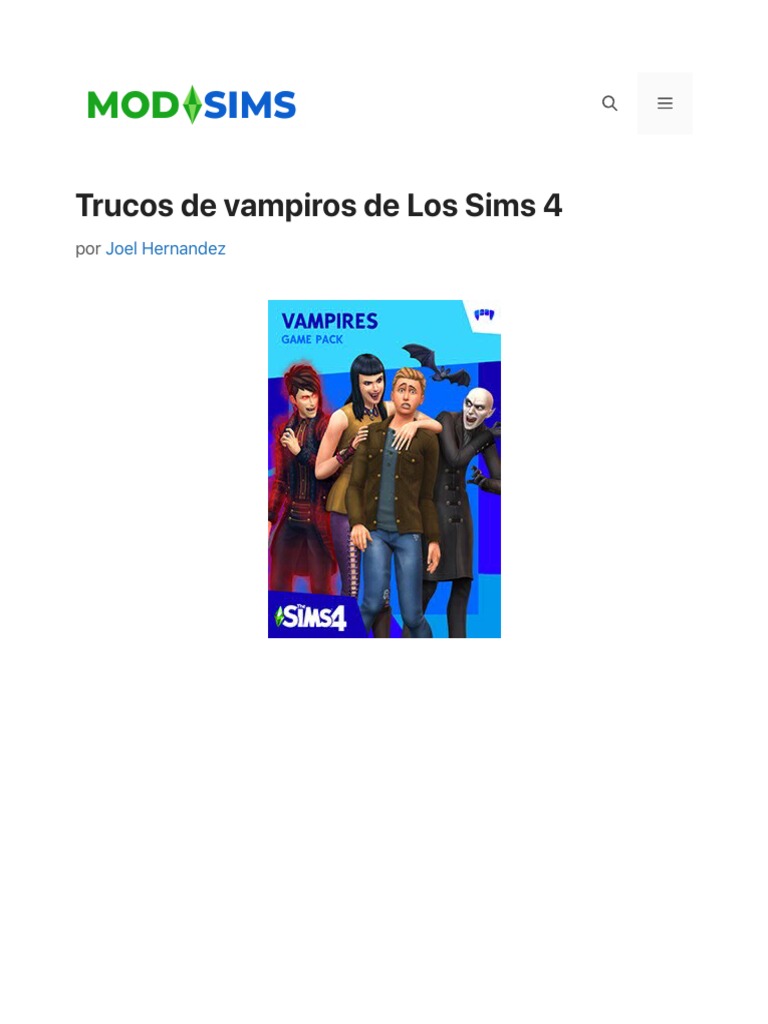
Task: Go to homepage via the ModSims logo
Action: pos(191,104)
